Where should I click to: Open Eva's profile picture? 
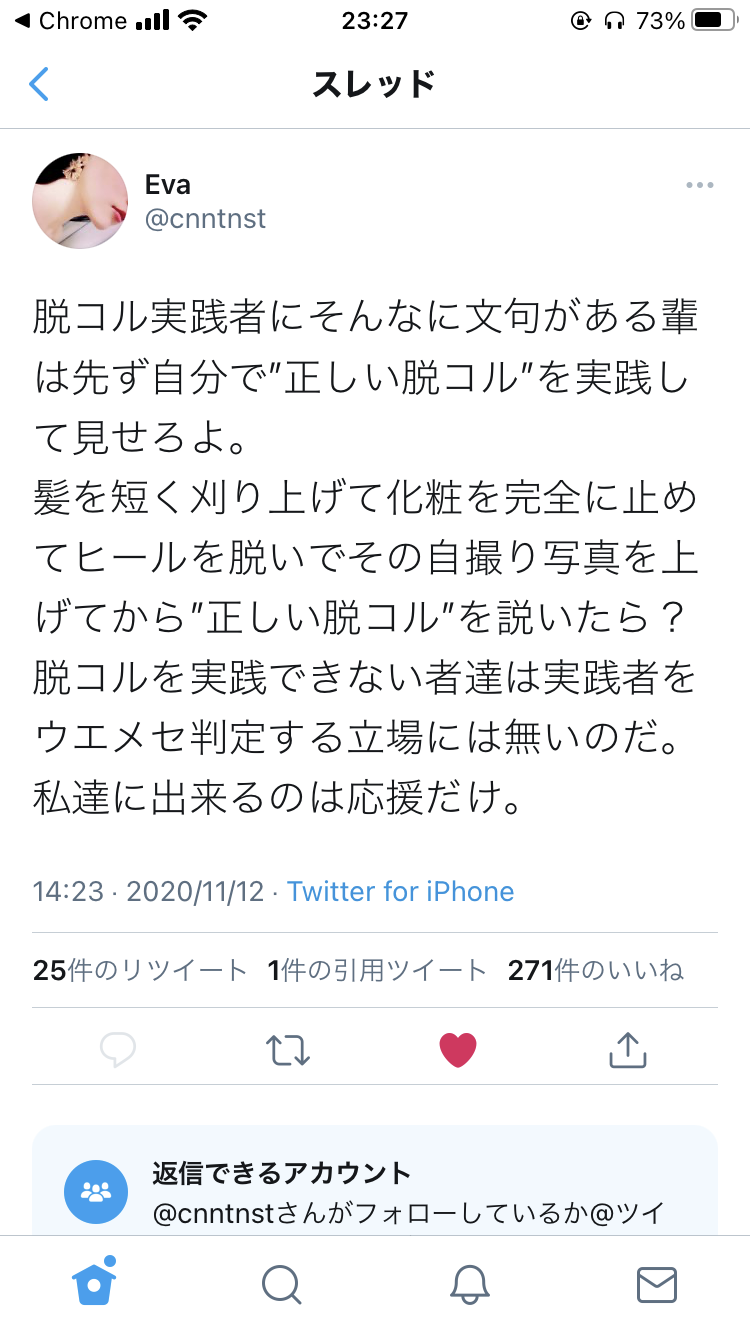(x=80, y=201)
